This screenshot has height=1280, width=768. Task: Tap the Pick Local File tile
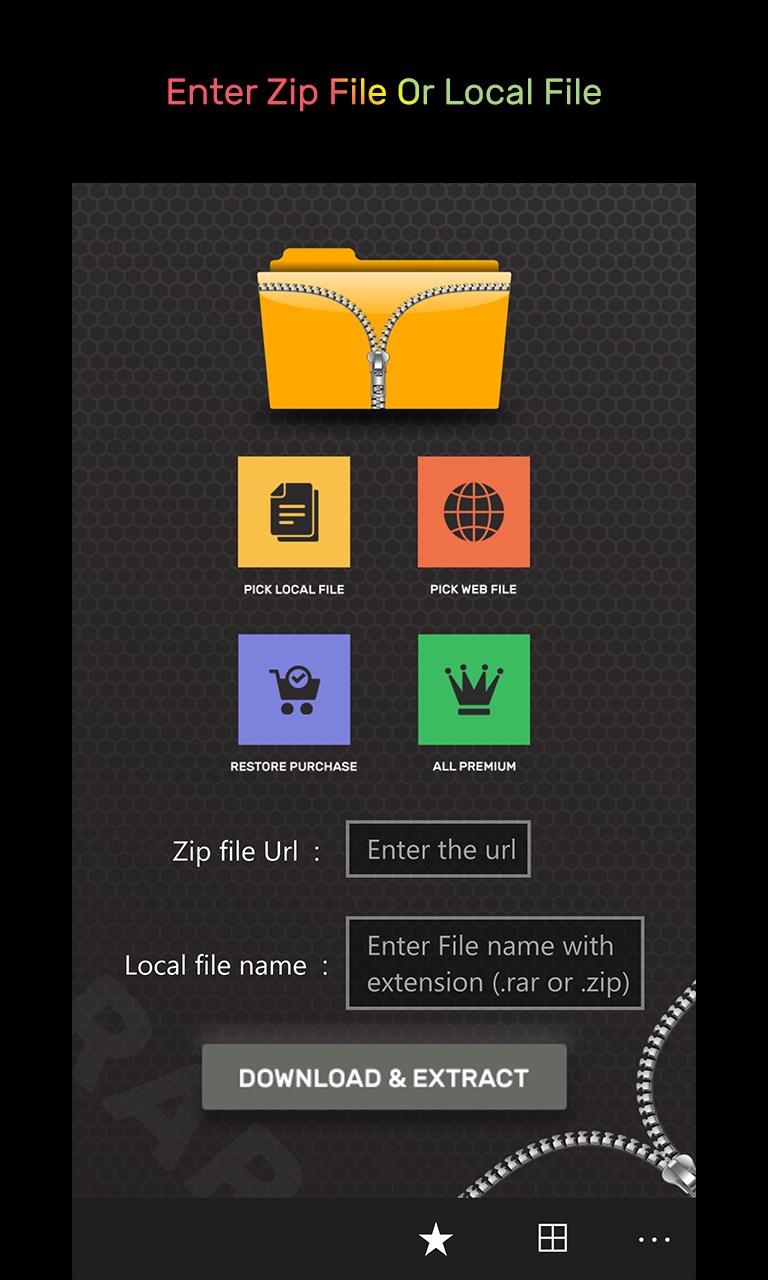pos(294,512)
